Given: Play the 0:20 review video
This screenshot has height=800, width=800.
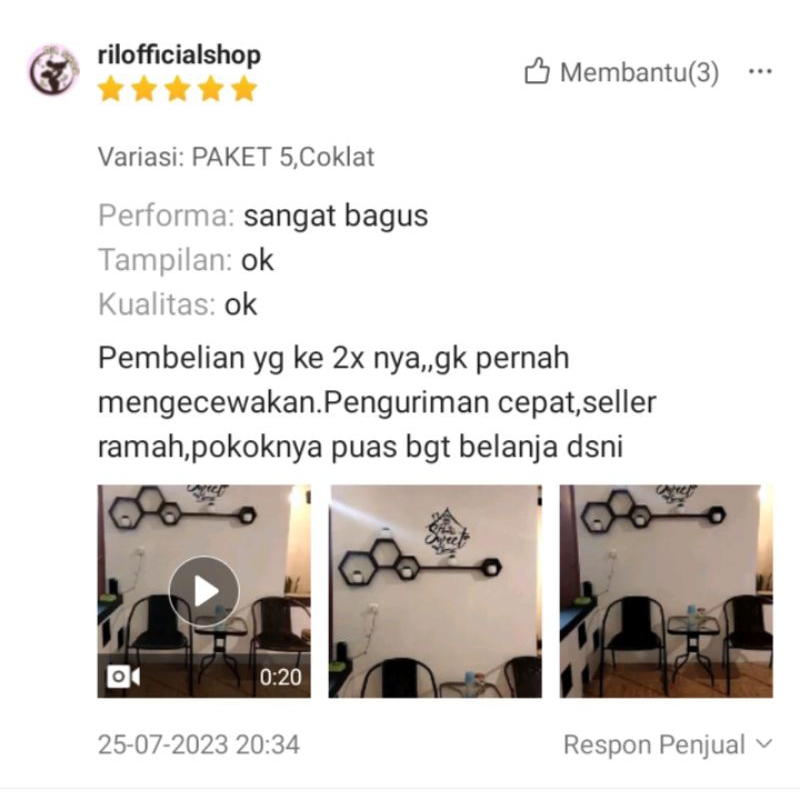Looking at the screenshot, I should 204,591.
